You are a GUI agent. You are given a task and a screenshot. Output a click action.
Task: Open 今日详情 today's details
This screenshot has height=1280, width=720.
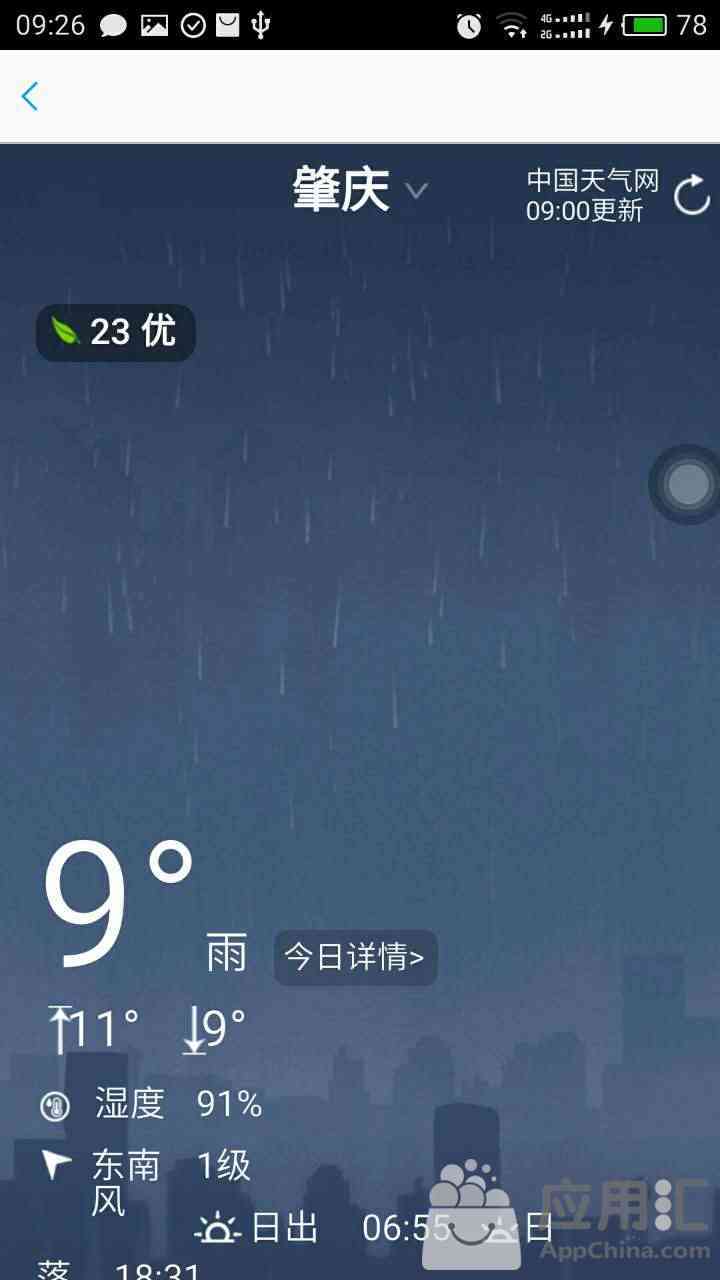(355, 958)
